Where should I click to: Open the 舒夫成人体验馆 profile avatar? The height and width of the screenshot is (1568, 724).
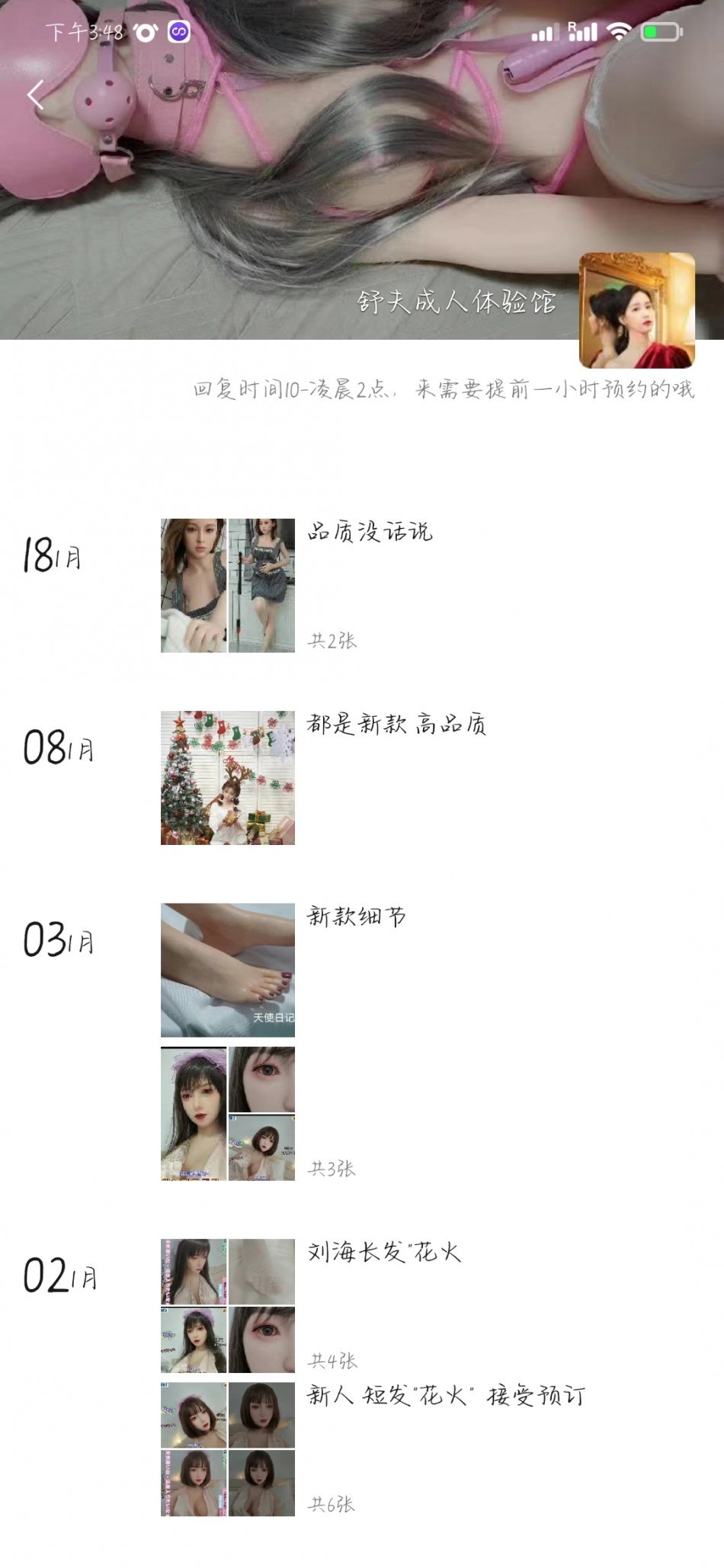tap(636, 311)
